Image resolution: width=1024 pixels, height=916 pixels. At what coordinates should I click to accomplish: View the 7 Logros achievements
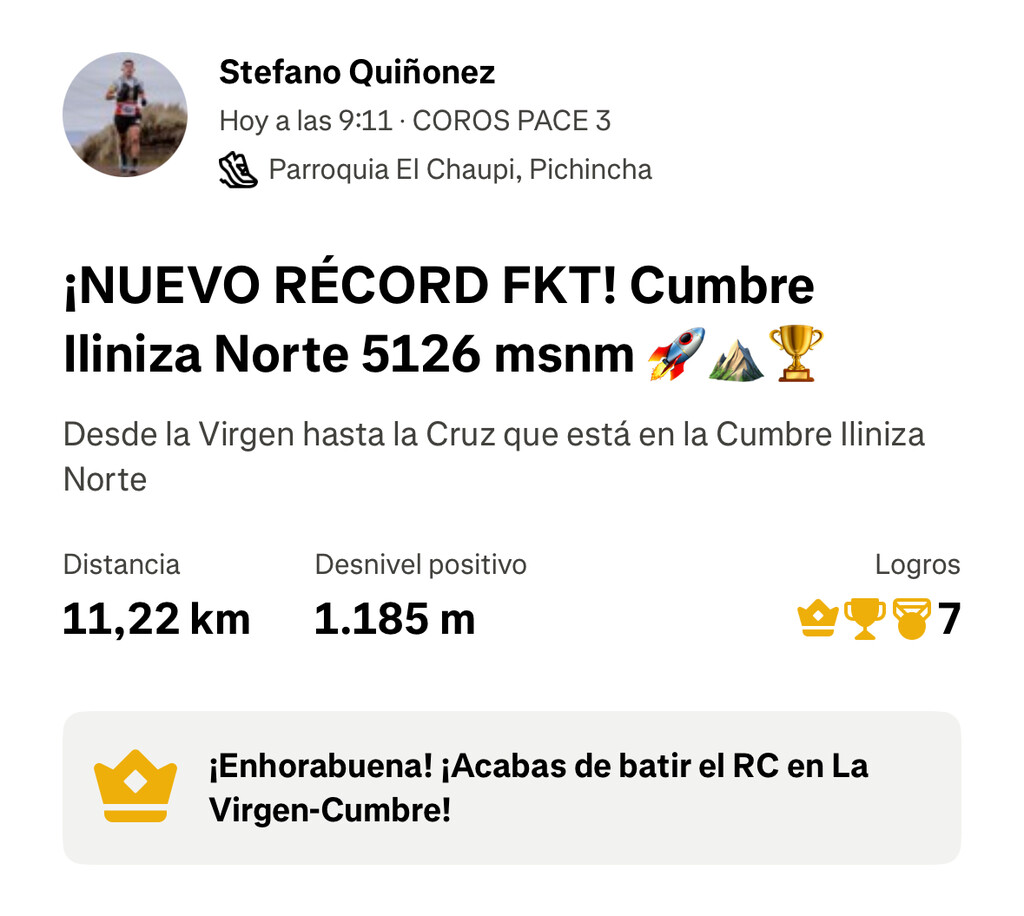tap(878, 619)
